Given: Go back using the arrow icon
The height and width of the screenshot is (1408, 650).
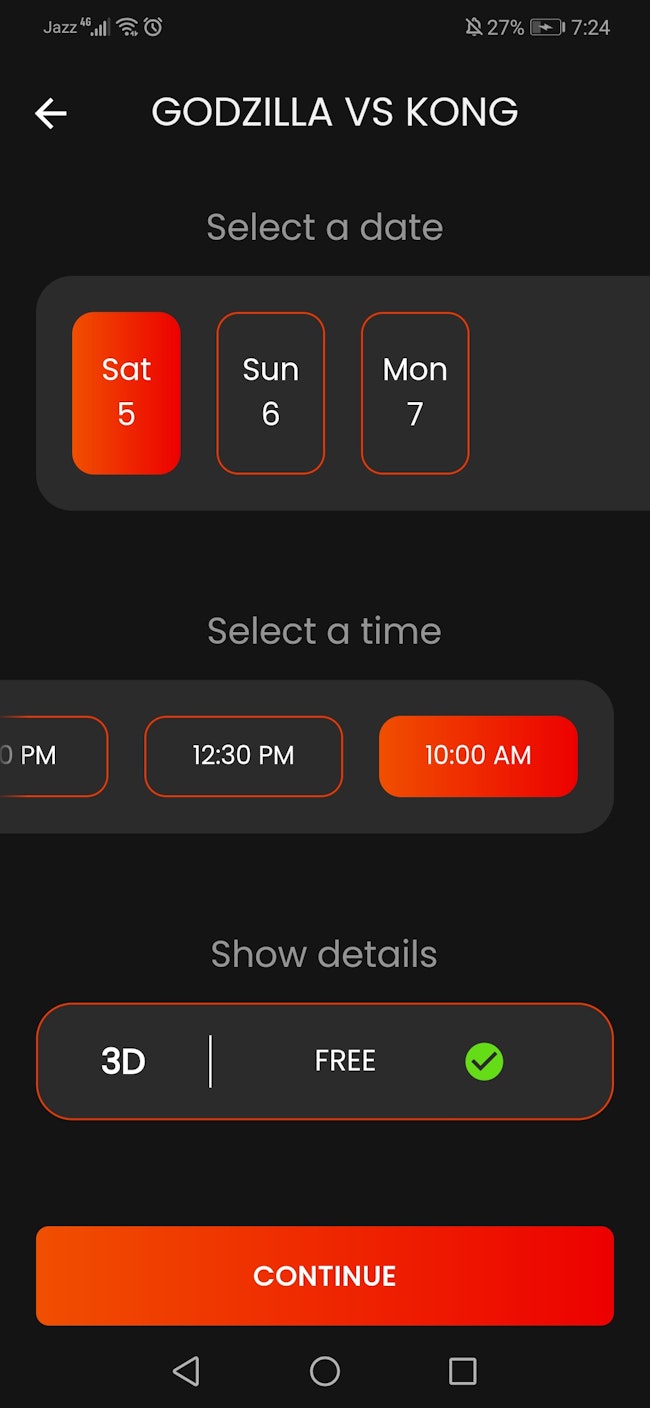Looking at the screenshot, I should [x=51, y=113].
